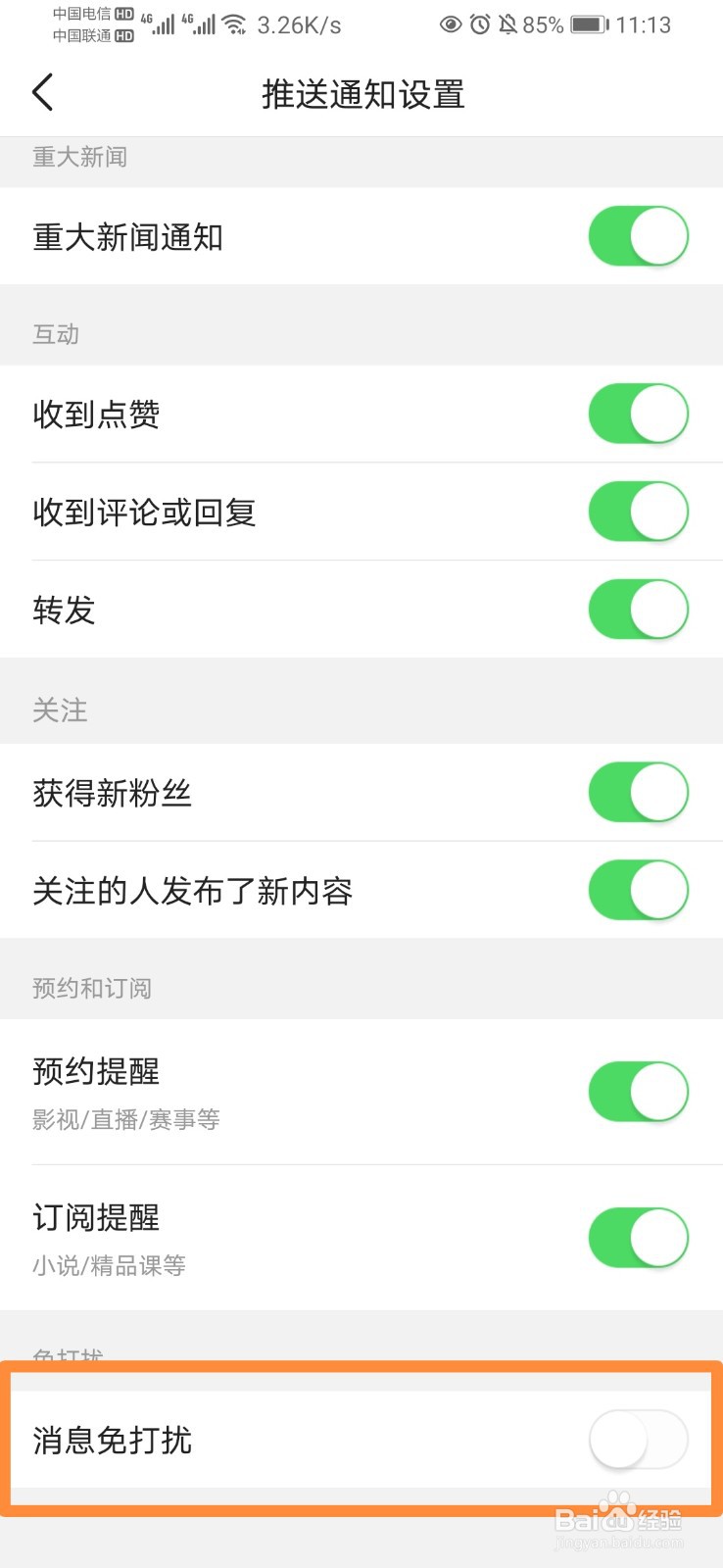Turn off the 获得新粉丝 toggle

[x=638, y=792]
